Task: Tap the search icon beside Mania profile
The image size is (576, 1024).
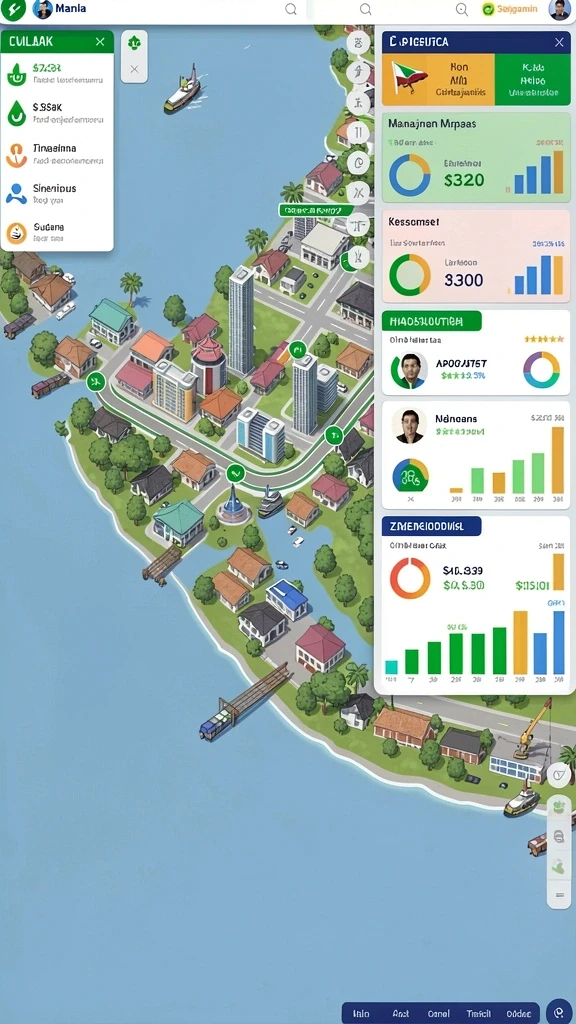Action: point(291,9)
